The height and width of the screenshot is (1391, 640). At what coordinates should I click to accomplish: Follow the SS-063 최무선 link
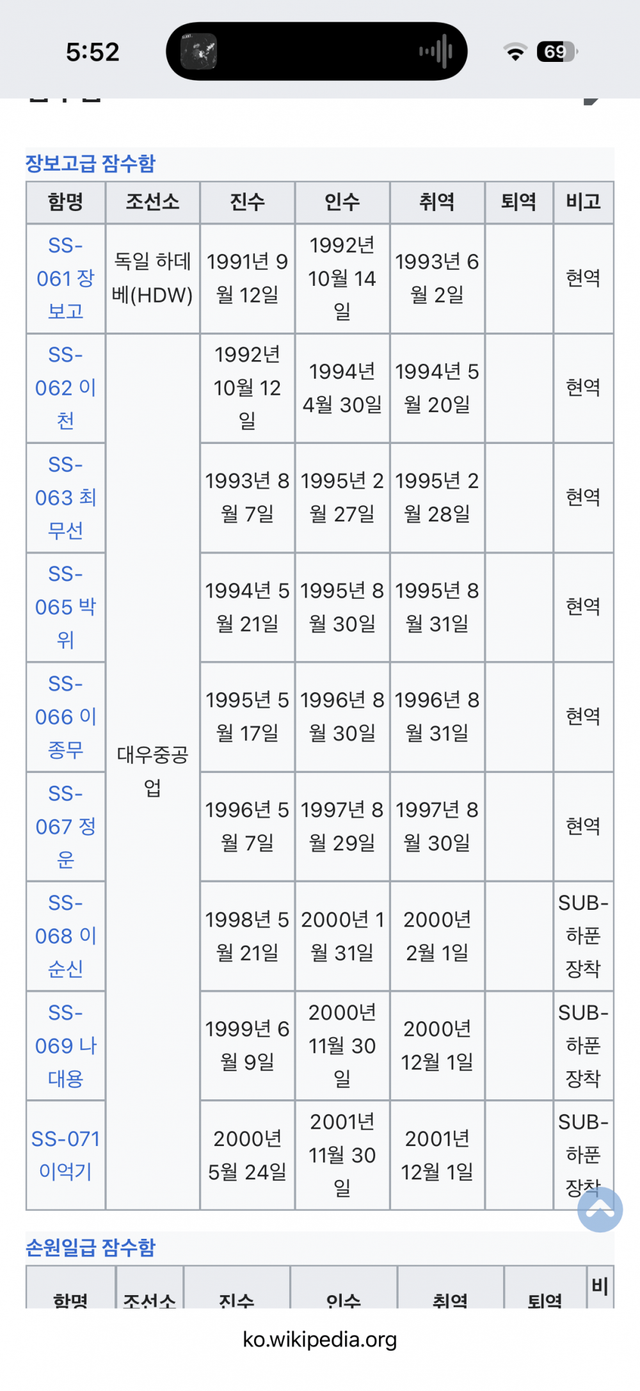click(x=66, y=498)
